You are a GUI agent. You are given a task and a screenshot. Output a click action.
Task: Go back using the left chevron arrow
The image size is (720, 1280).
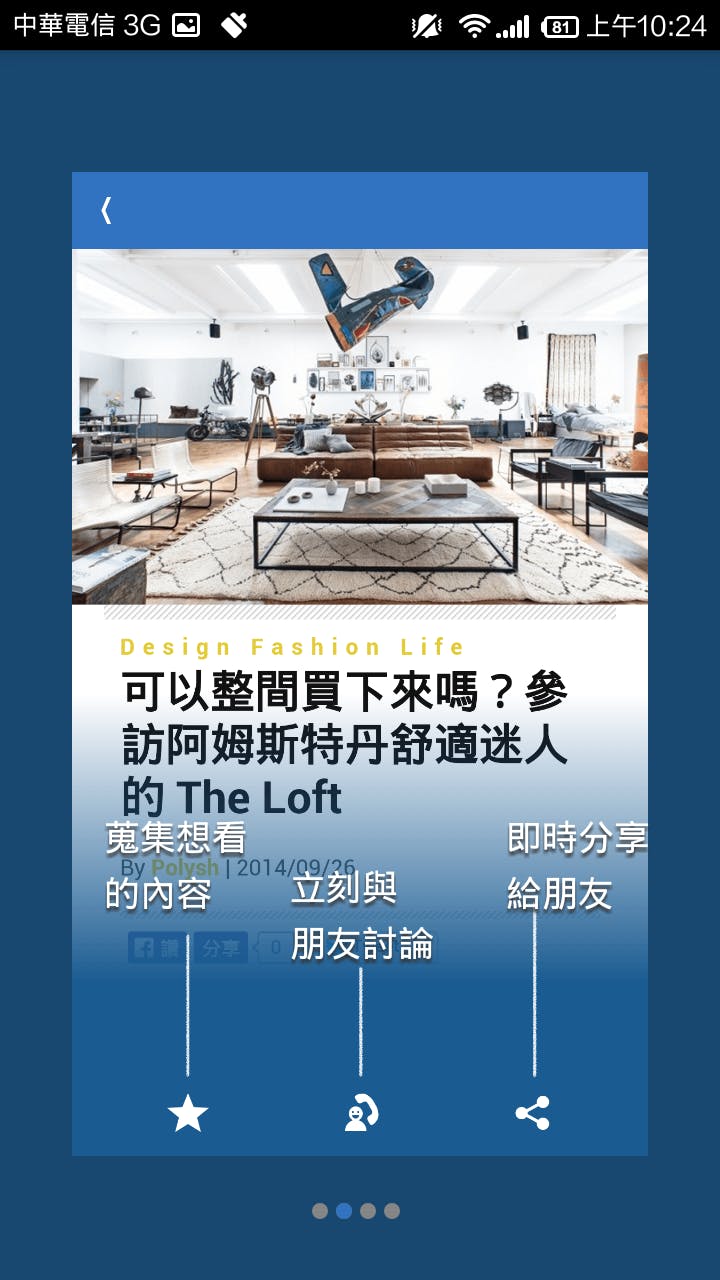(105, 212)
